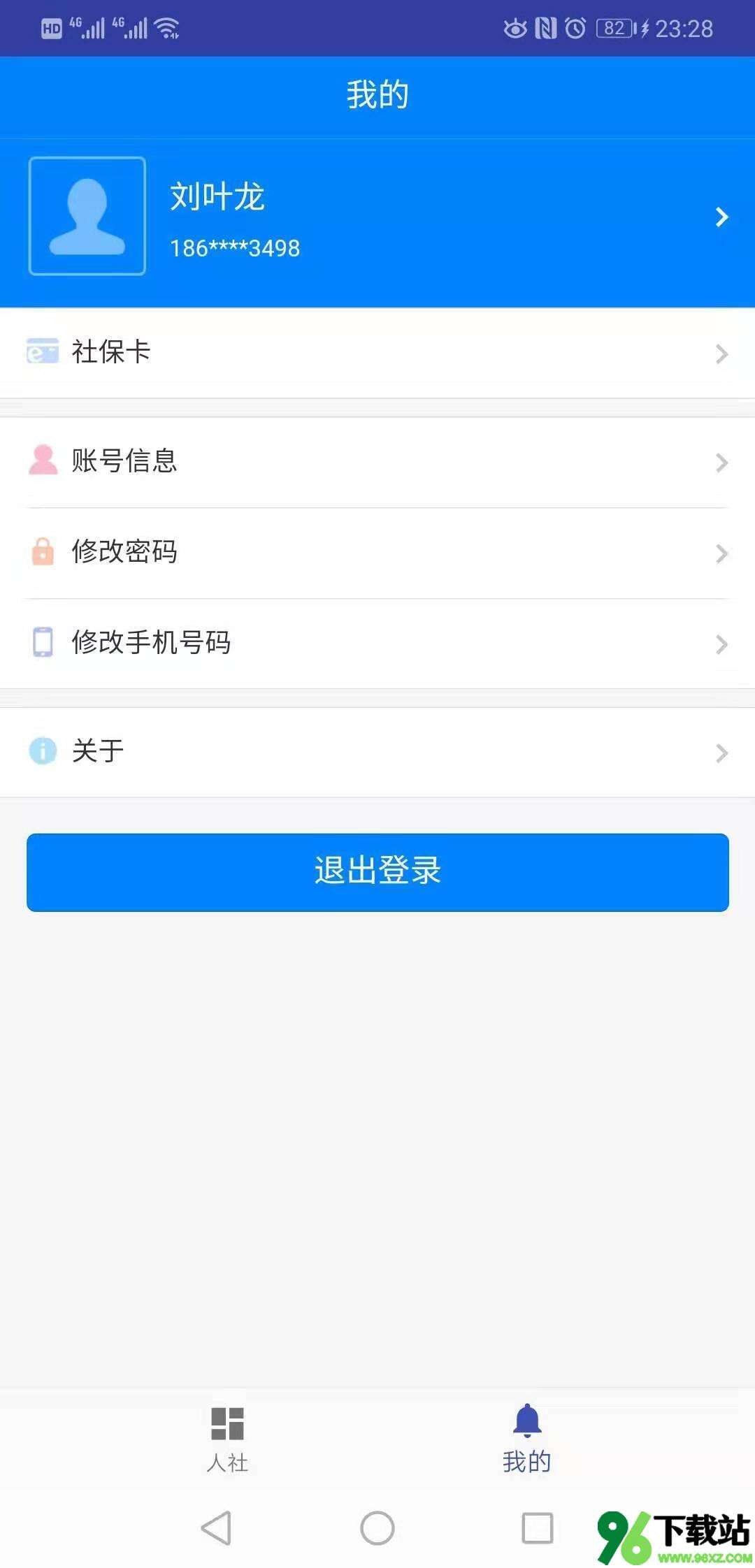Select the 我的 bottom tab
Screen dimensions: 755x1568
(x=527, y=1439)
